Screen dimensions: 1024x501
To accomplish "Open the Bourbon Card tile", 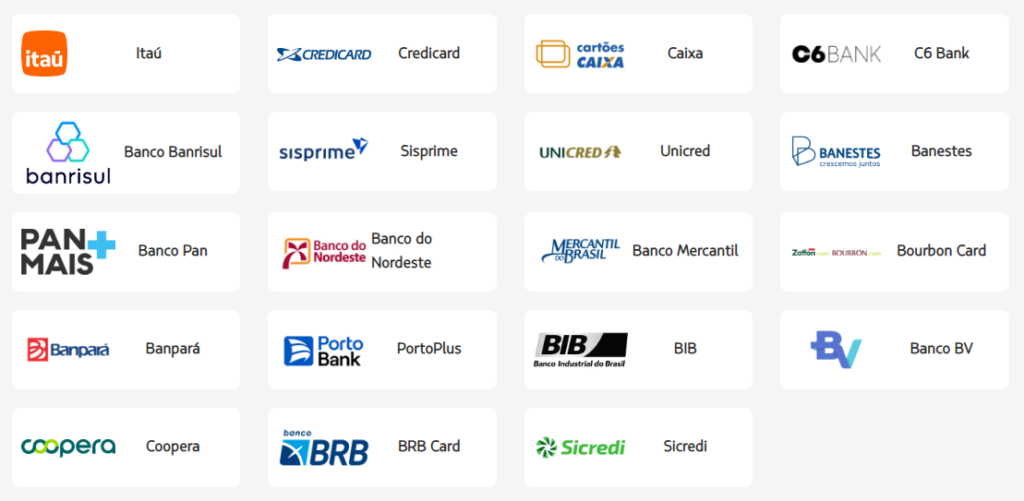I will tap(894, 251).
